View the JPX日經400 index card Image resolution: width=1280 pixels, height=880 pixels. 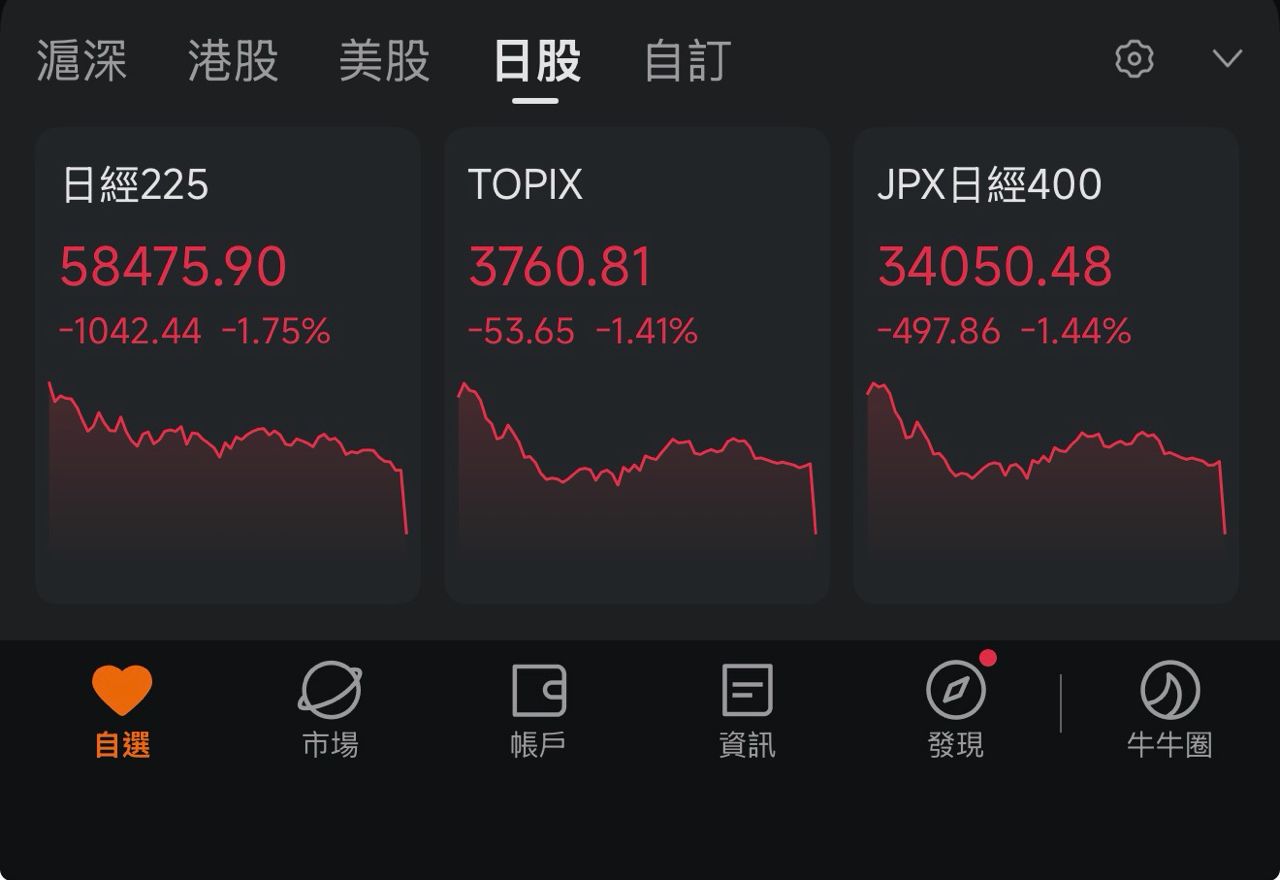point(1046,365)
